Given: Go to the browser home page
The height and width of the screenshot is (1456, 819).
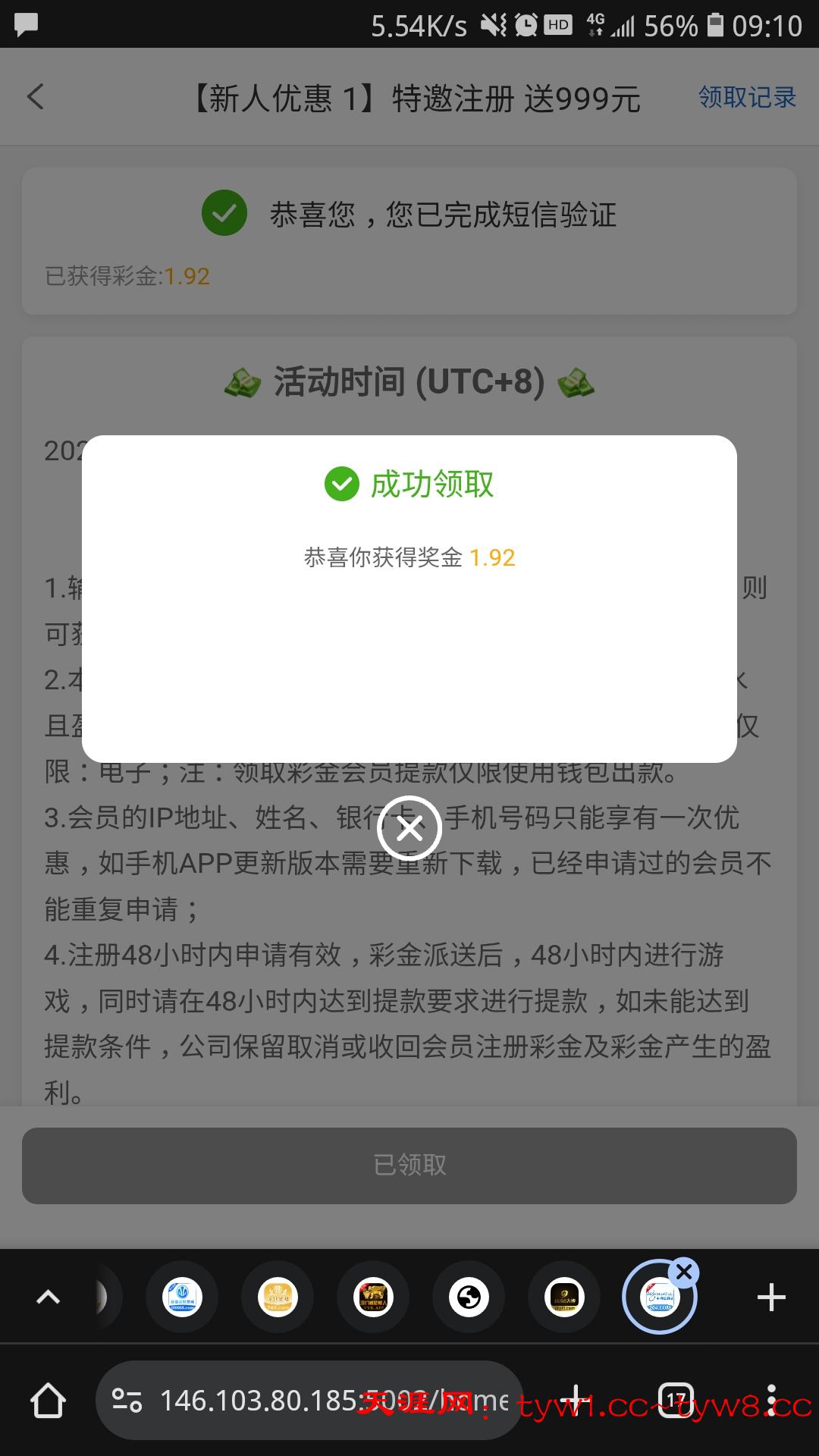Looking at the screenshot, I should pos(48,1400).
